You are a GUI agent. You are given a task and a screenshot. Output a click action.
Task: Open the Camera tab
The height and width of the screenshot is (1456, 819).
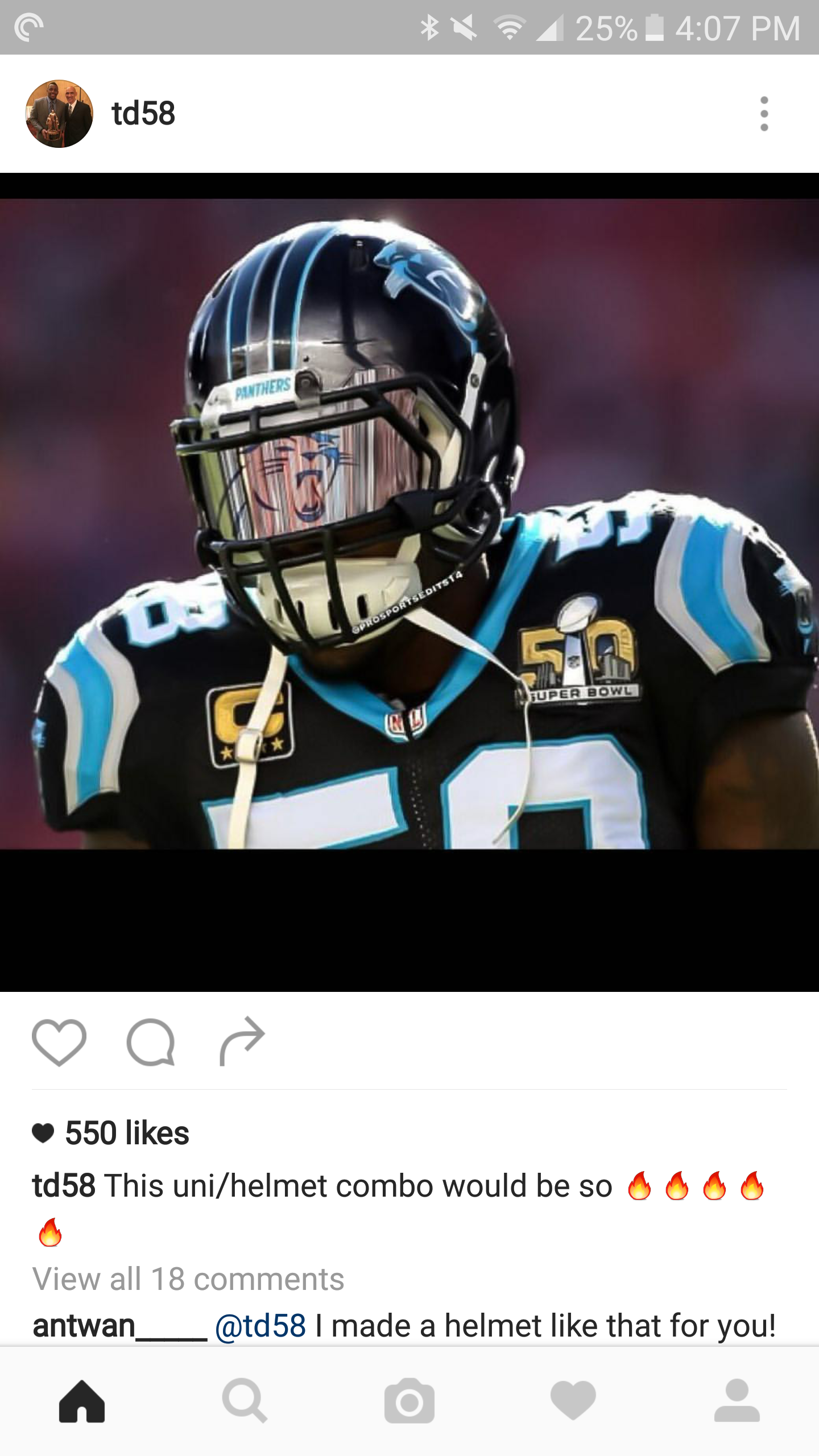coord(409,1401)
